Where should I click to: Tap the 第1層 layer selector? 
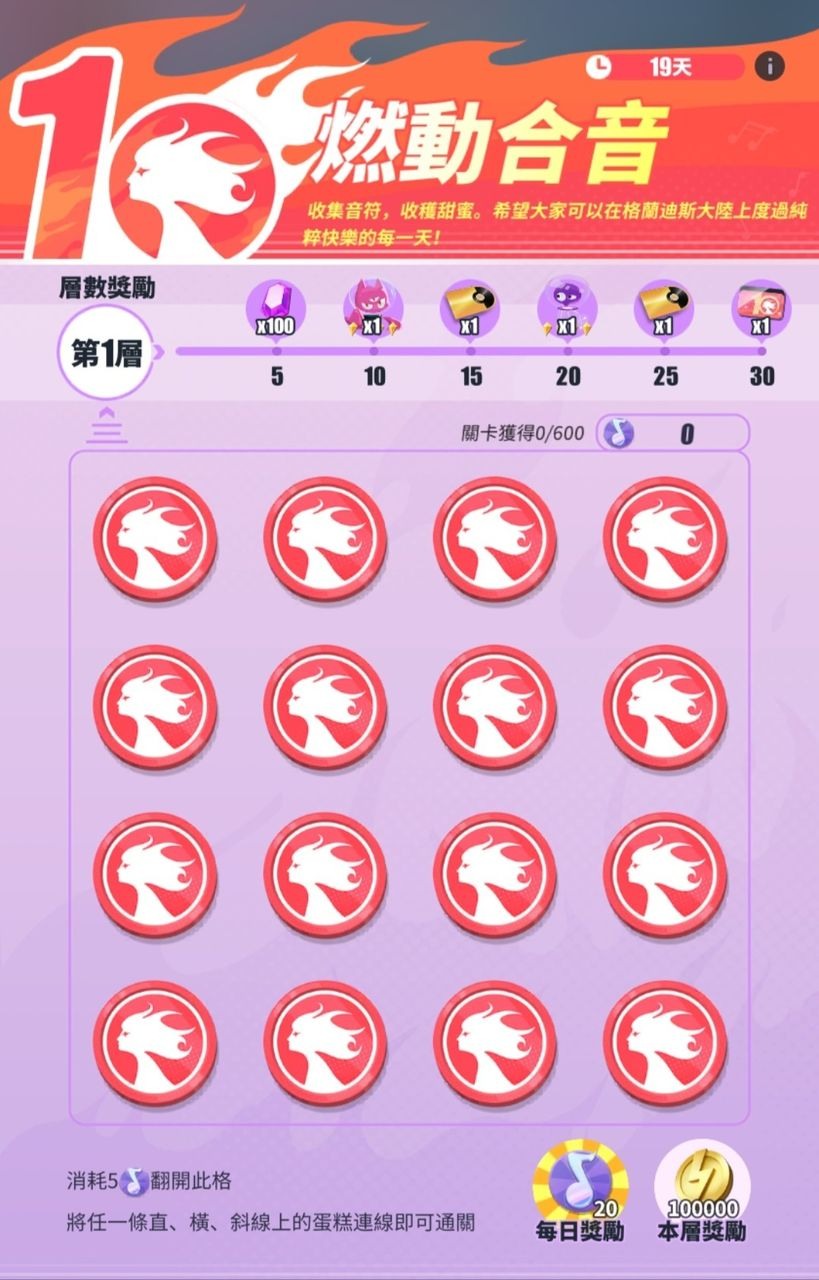[105, 355]
